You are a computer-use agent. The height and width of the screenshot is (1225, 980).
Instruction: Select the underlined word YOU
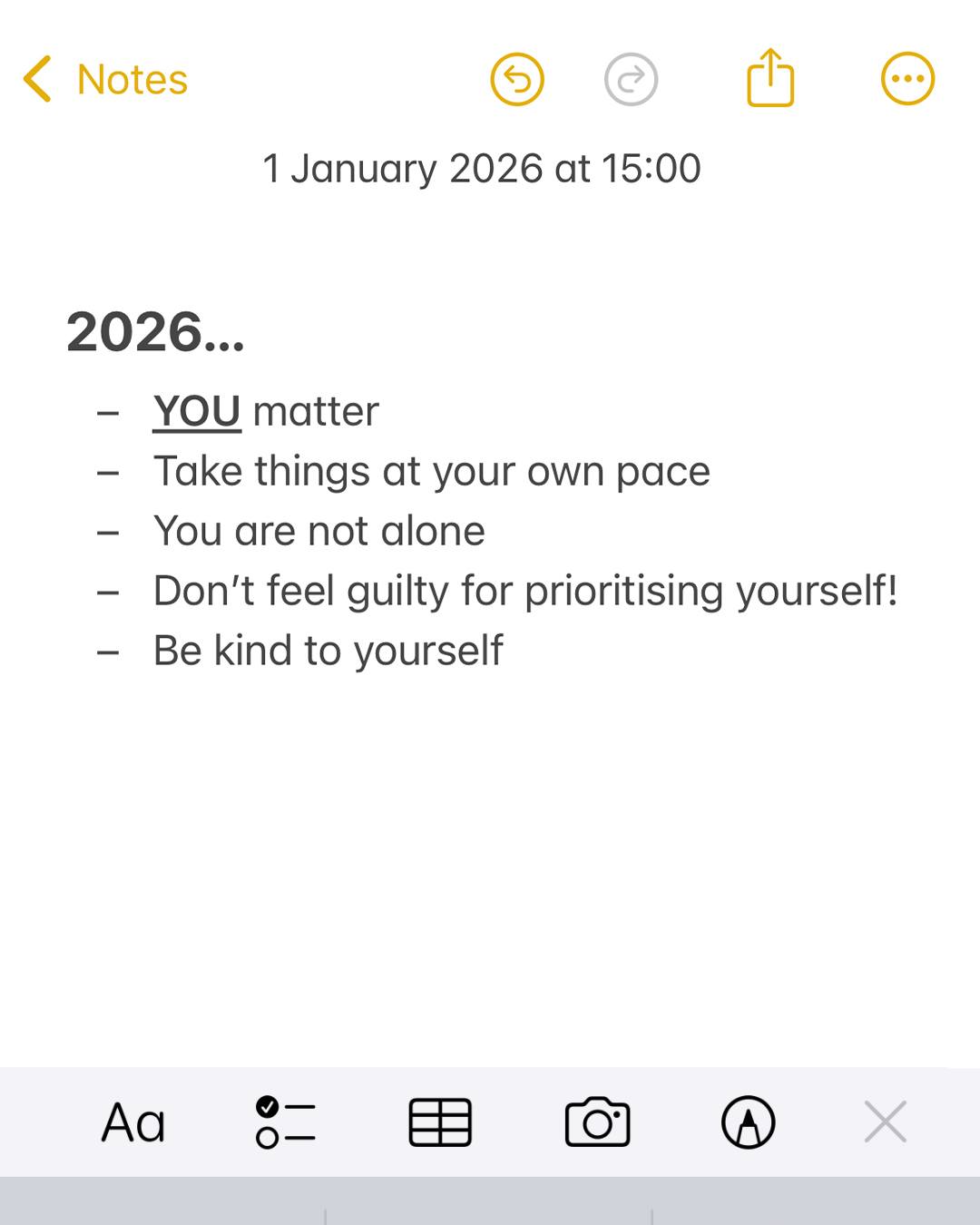(197, 410)
